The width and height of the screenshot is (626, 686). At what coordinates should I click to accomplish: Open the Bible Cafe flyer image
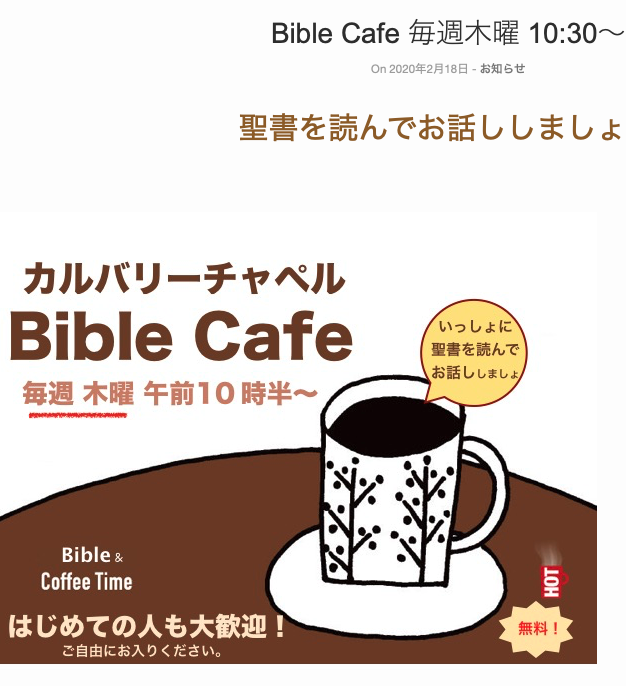pos(298,438)
